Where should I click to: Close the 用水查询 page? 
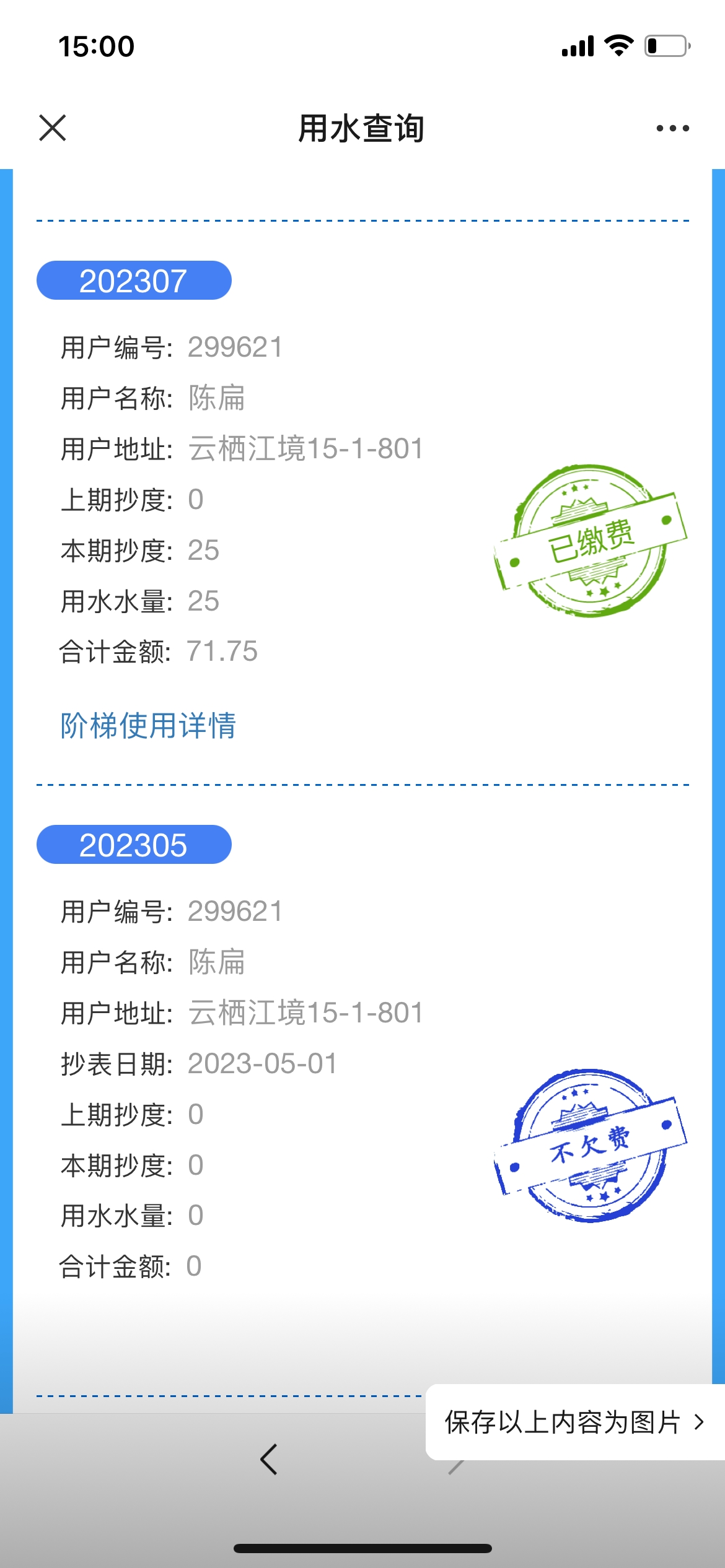[x=53, y=128]
